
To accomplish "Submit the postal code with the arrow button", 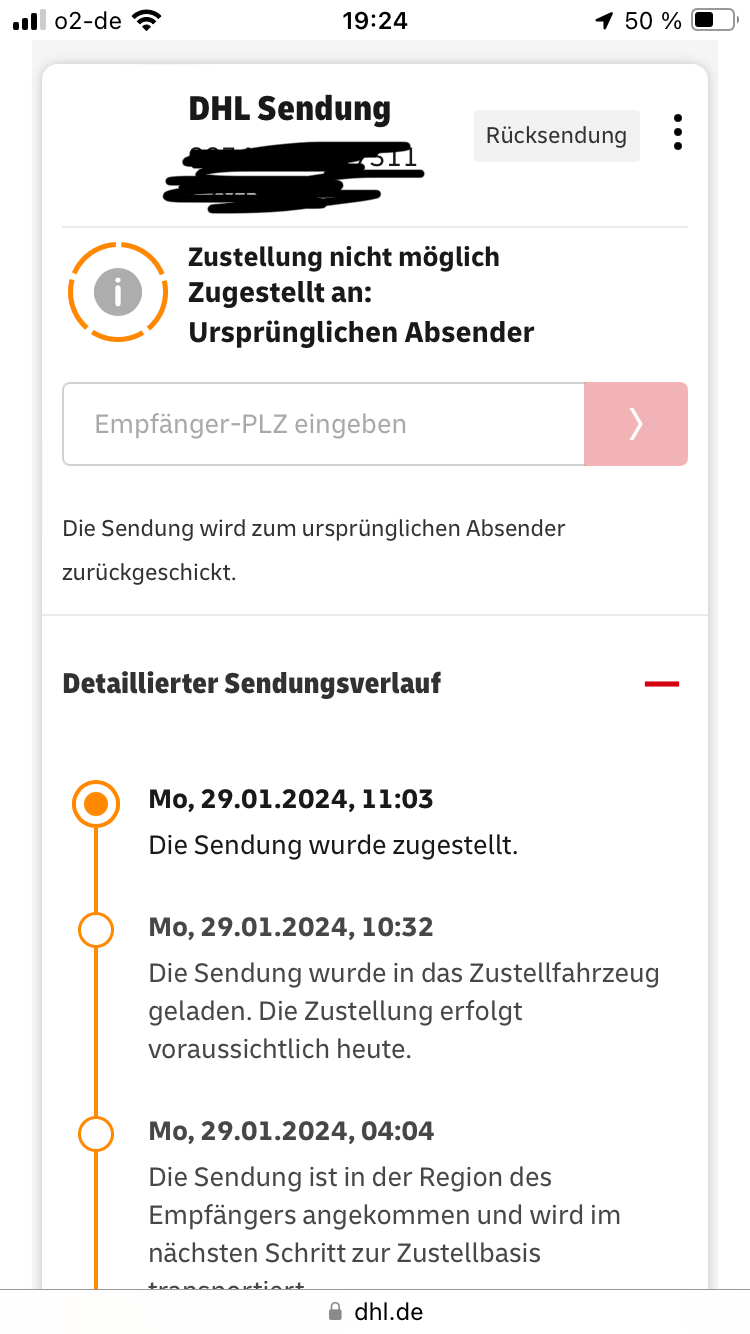I will [x=636, y=424].
